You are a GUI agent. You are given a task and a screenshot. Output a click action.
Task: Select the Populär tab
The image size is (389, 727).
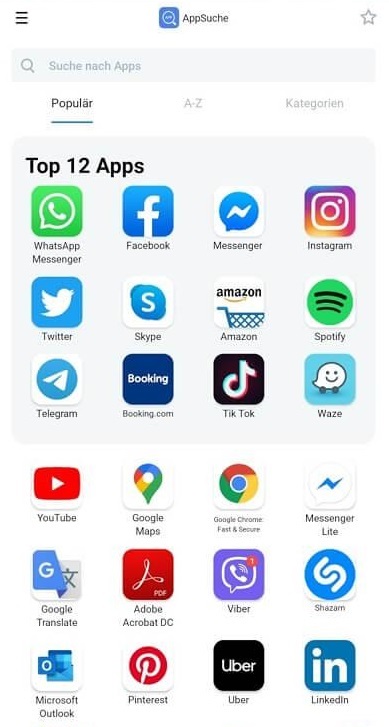tap(72, 103)
